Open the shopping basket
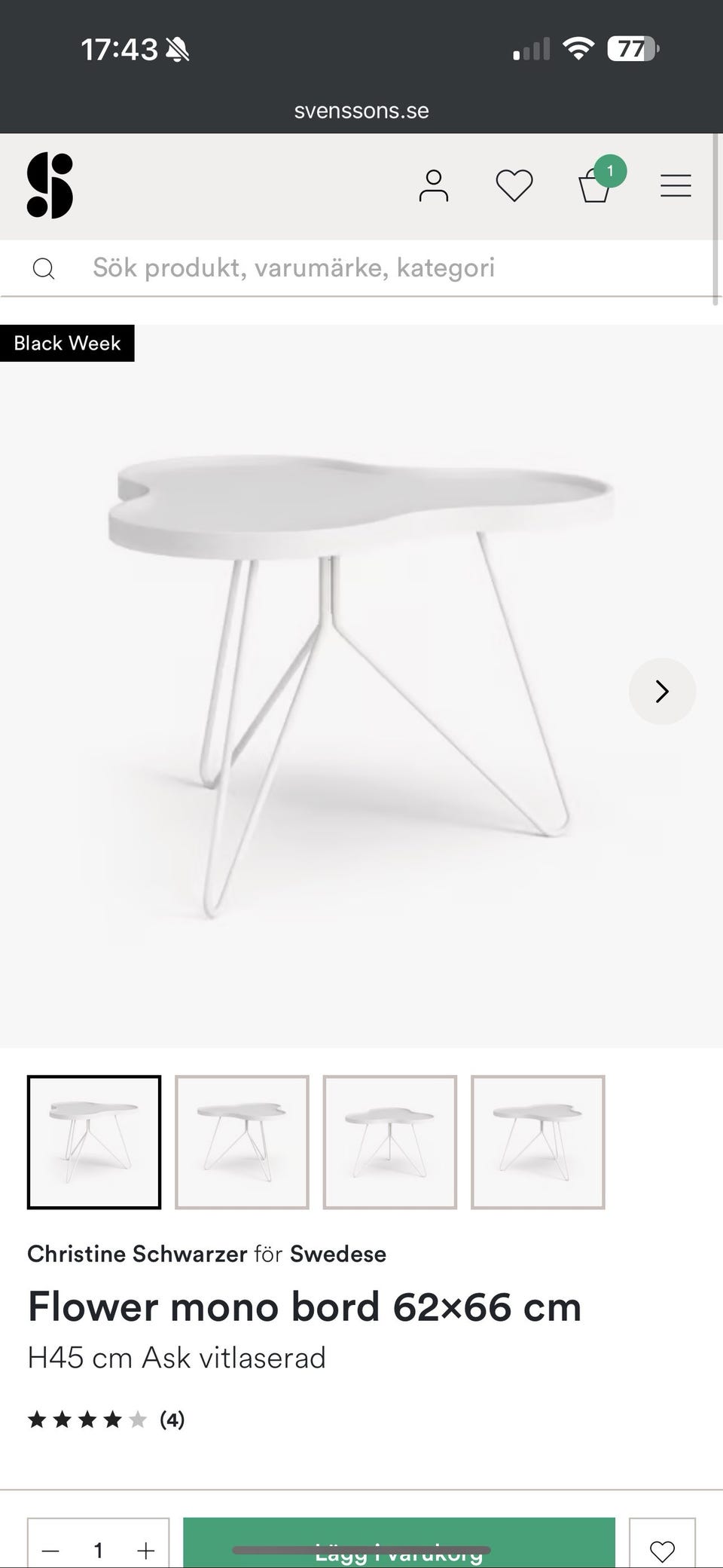The image size is (723, 1568). tap(595, 185)
